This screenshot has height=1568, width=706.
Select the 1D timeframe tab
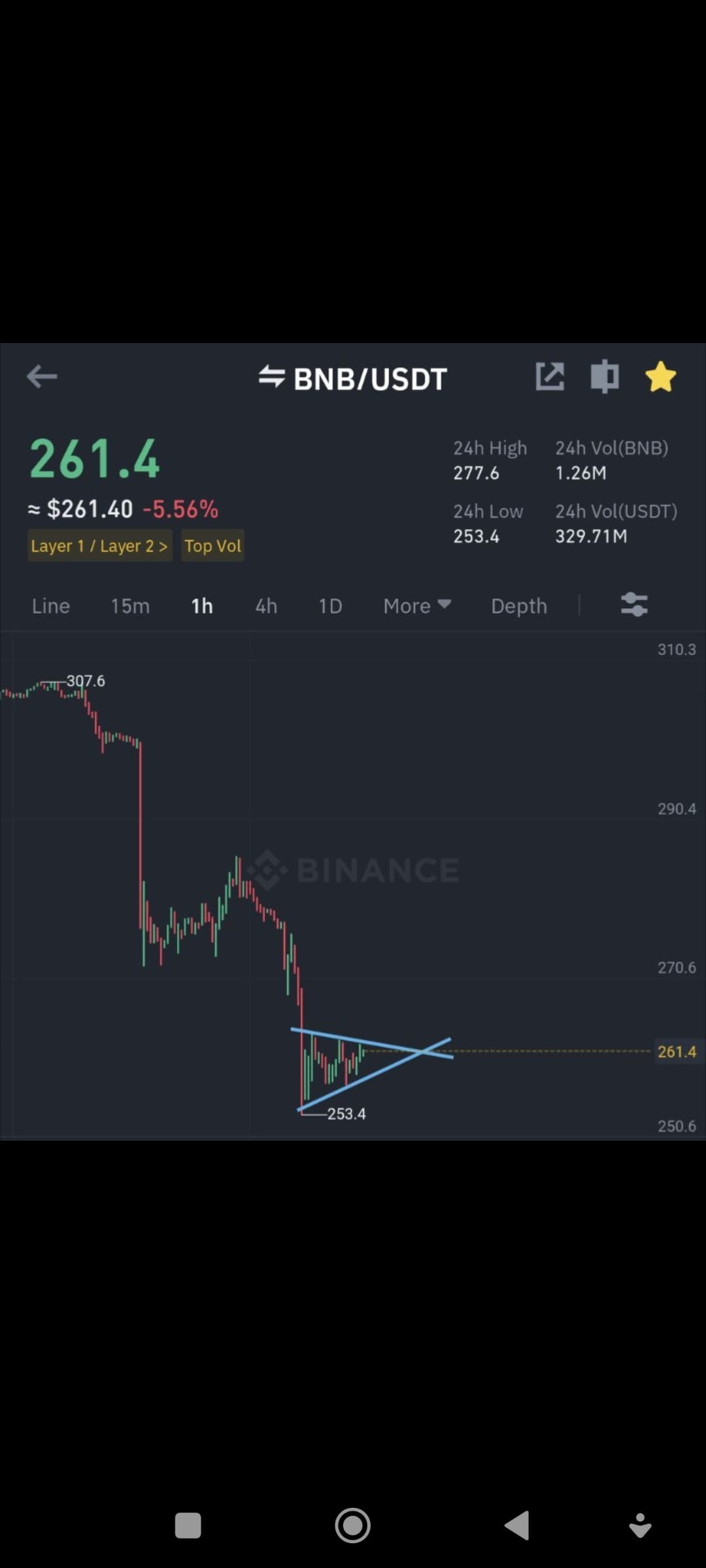click(329, 606)
